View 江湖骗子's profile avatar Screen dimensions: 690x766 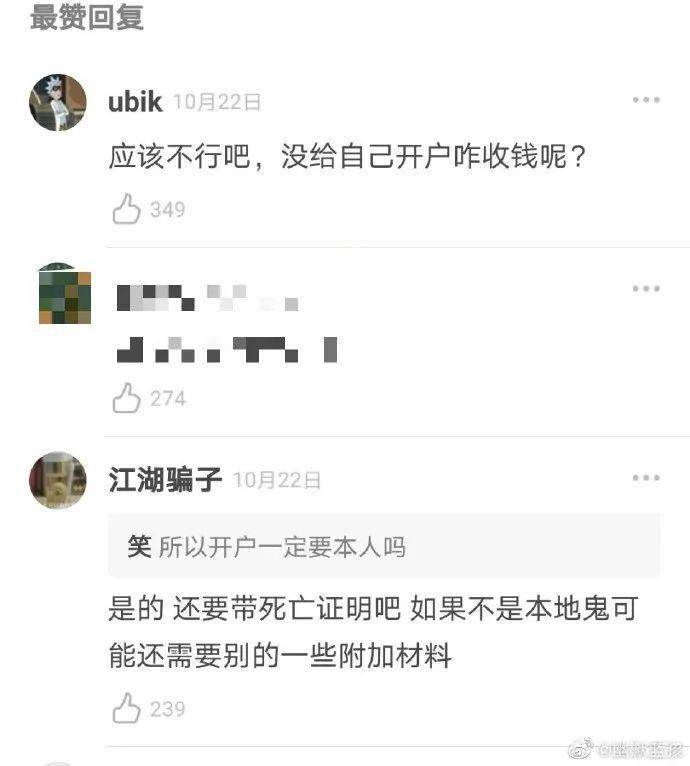58,480
